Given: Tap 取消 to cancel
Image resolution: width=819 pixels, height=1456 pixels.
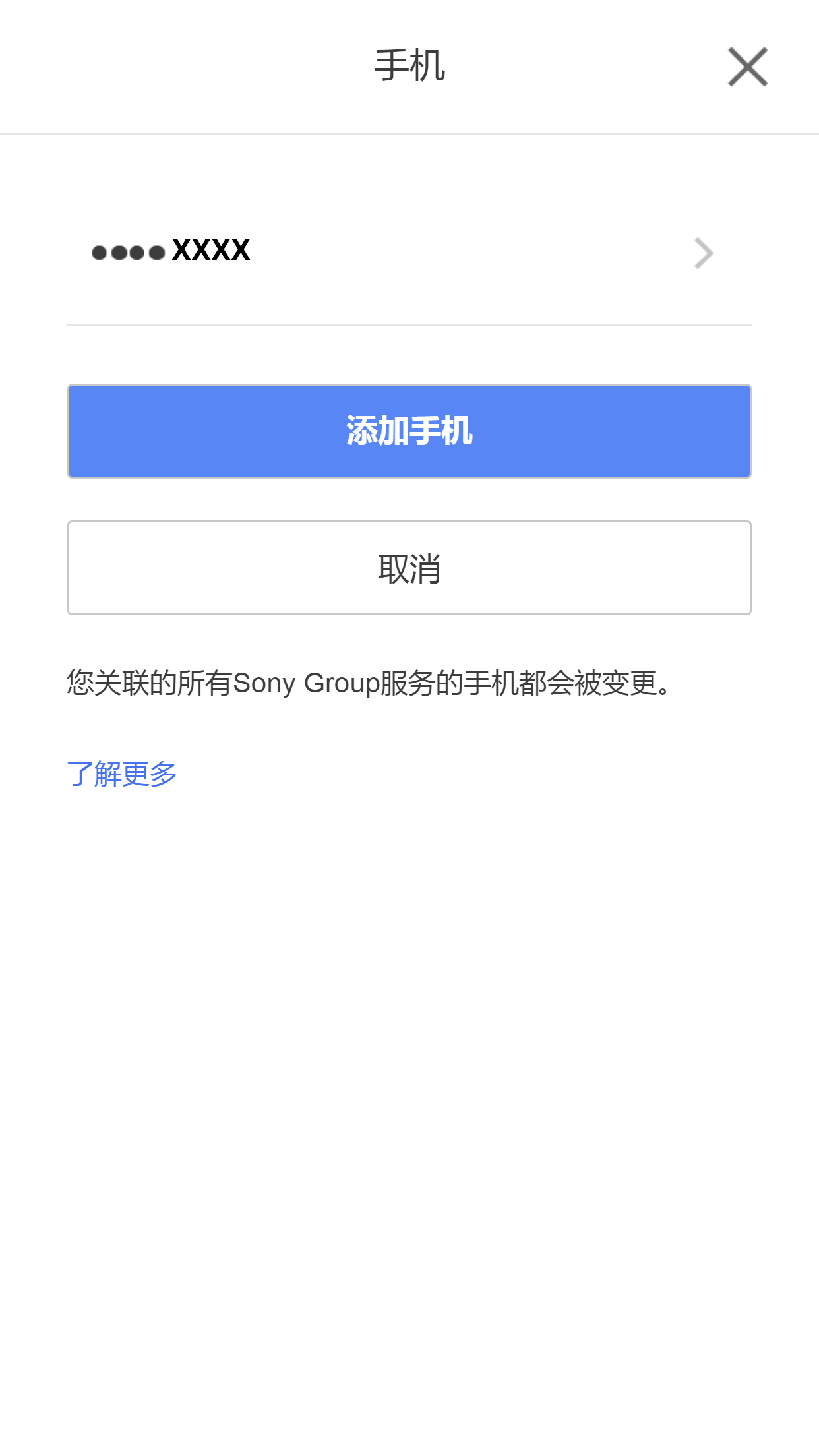Looking at the screenshot, I should tap(409, 568).
